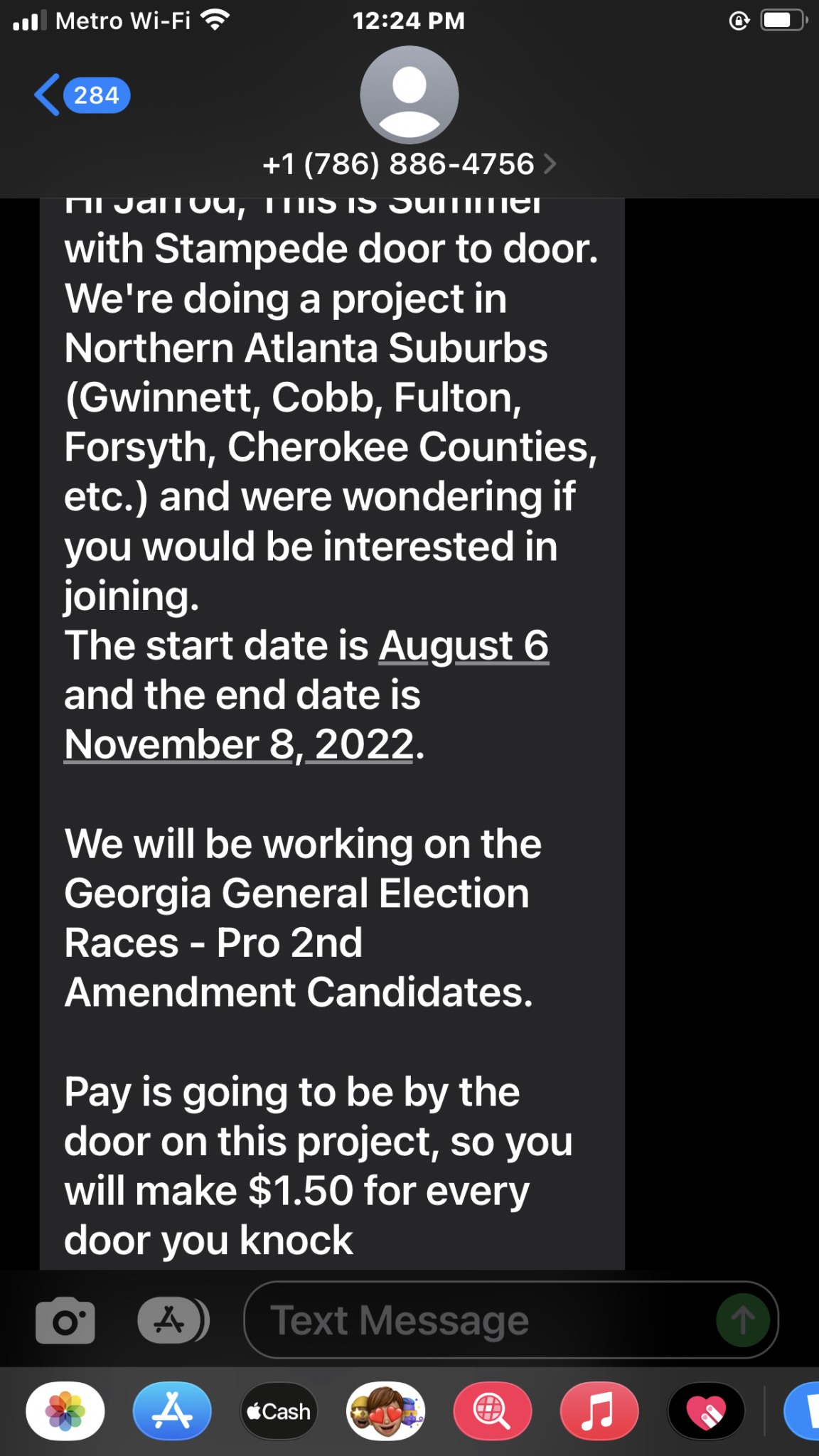Open the Music iMessage app
The height and width of the screenshot is (1456, 819).
(599, 1411)
